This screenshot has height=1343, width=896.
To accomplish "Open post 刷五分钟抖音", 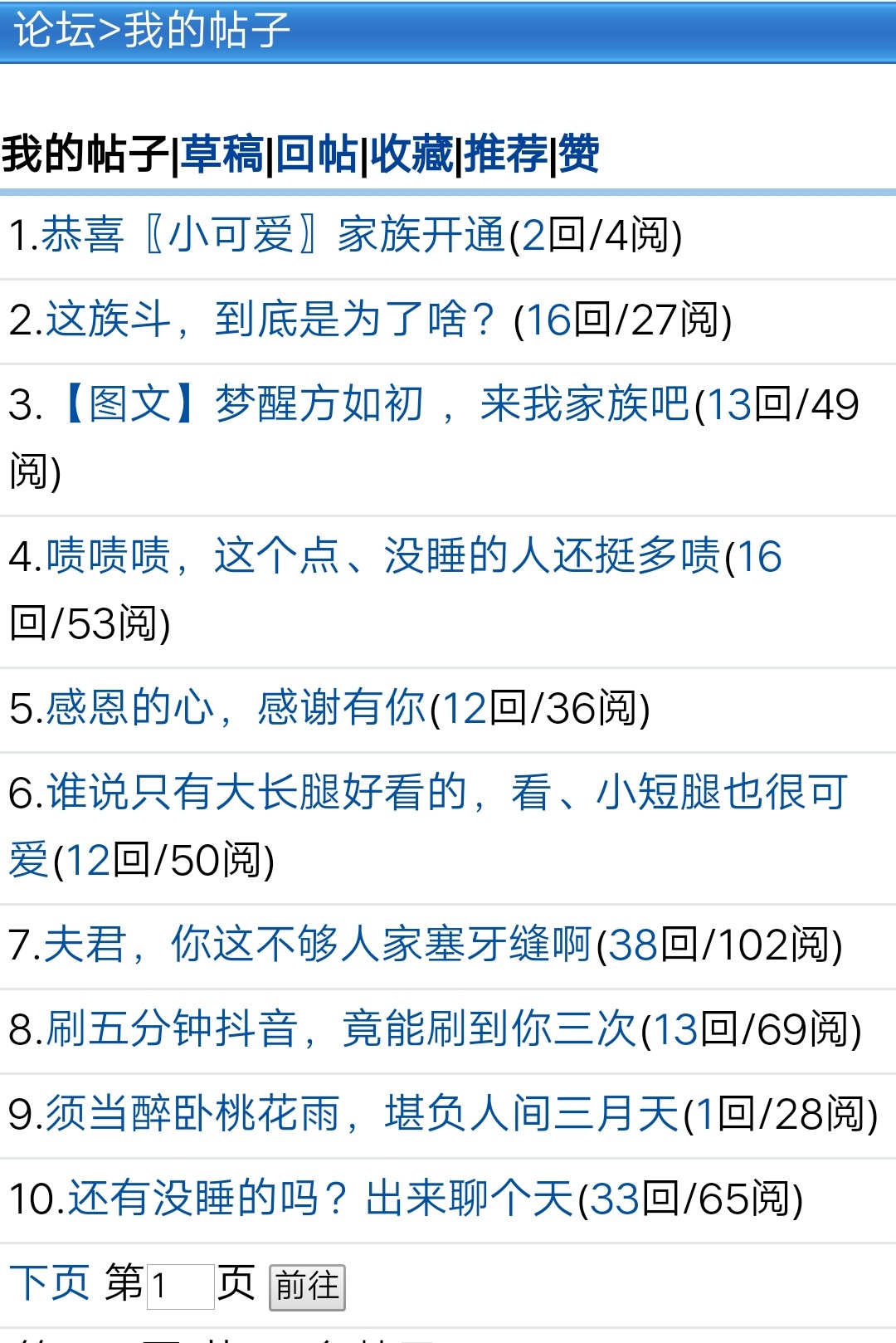I will pyautogui.click(x=340, y=1029).
